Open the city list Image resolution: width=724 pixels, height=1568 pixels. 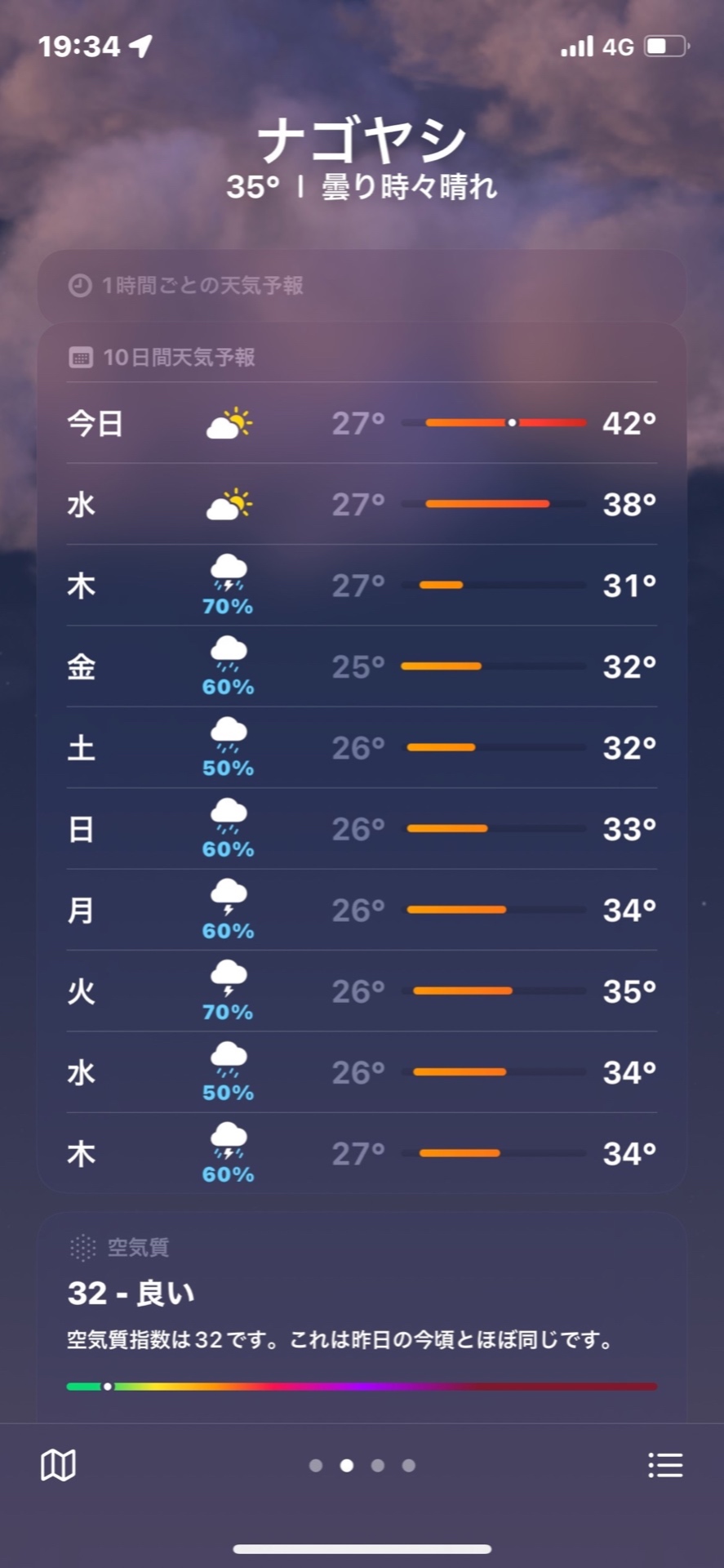tap(664, 1465)
